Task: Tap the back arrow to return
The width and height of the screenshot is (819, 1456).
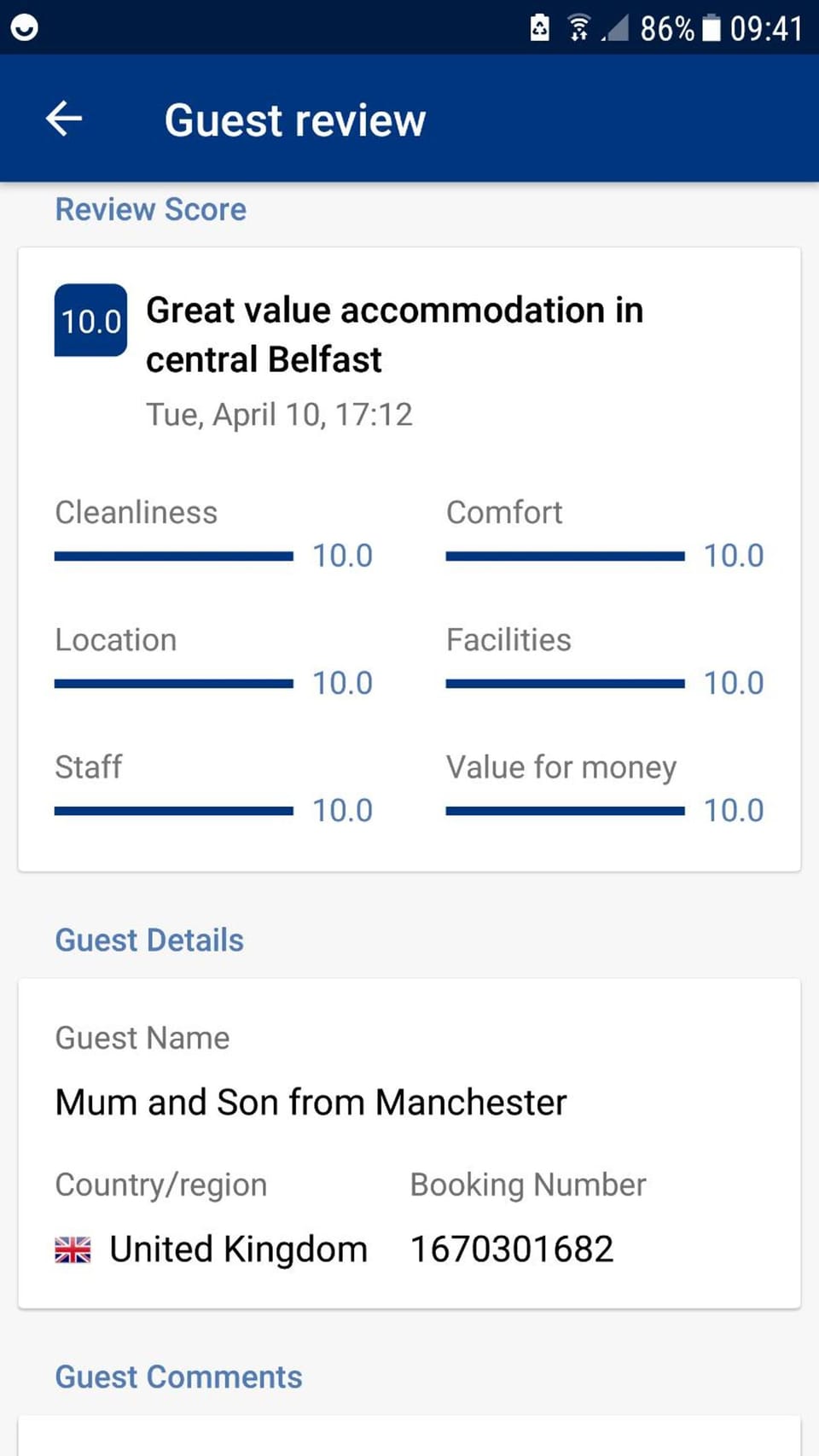Action: (63, 119)
